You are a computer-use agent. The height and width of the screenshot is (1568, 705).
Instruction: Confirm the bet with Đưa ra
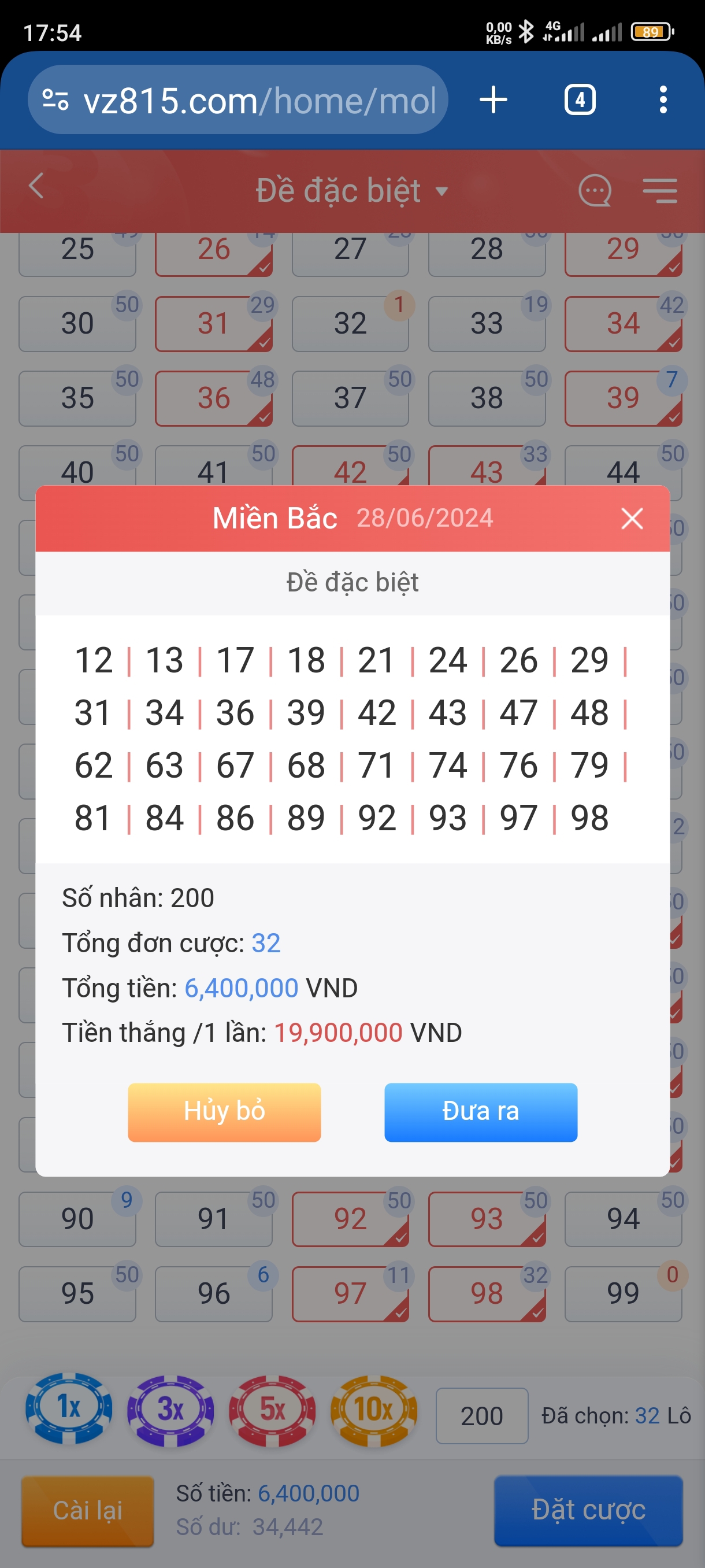(x=481, y=1111)
